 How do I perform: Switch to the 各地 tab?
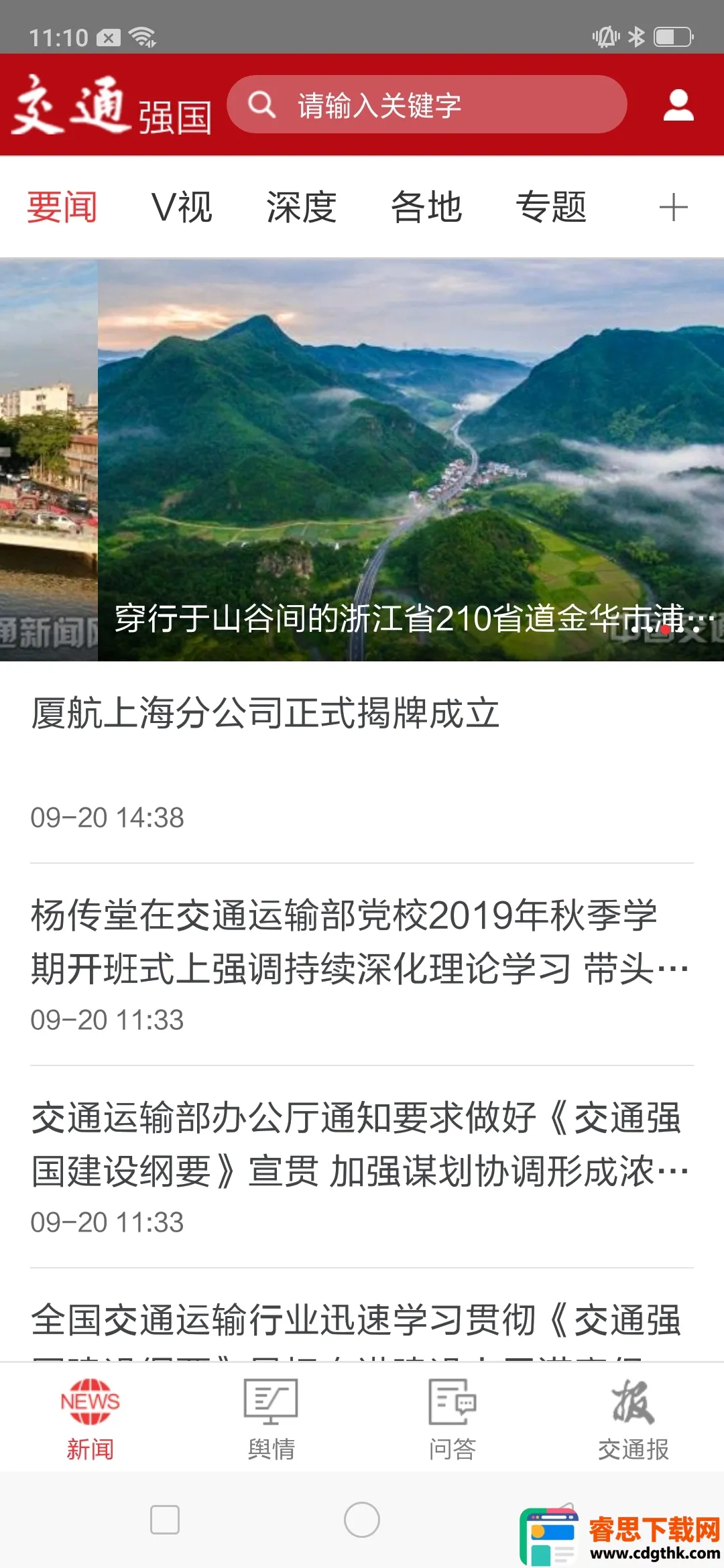426,207
